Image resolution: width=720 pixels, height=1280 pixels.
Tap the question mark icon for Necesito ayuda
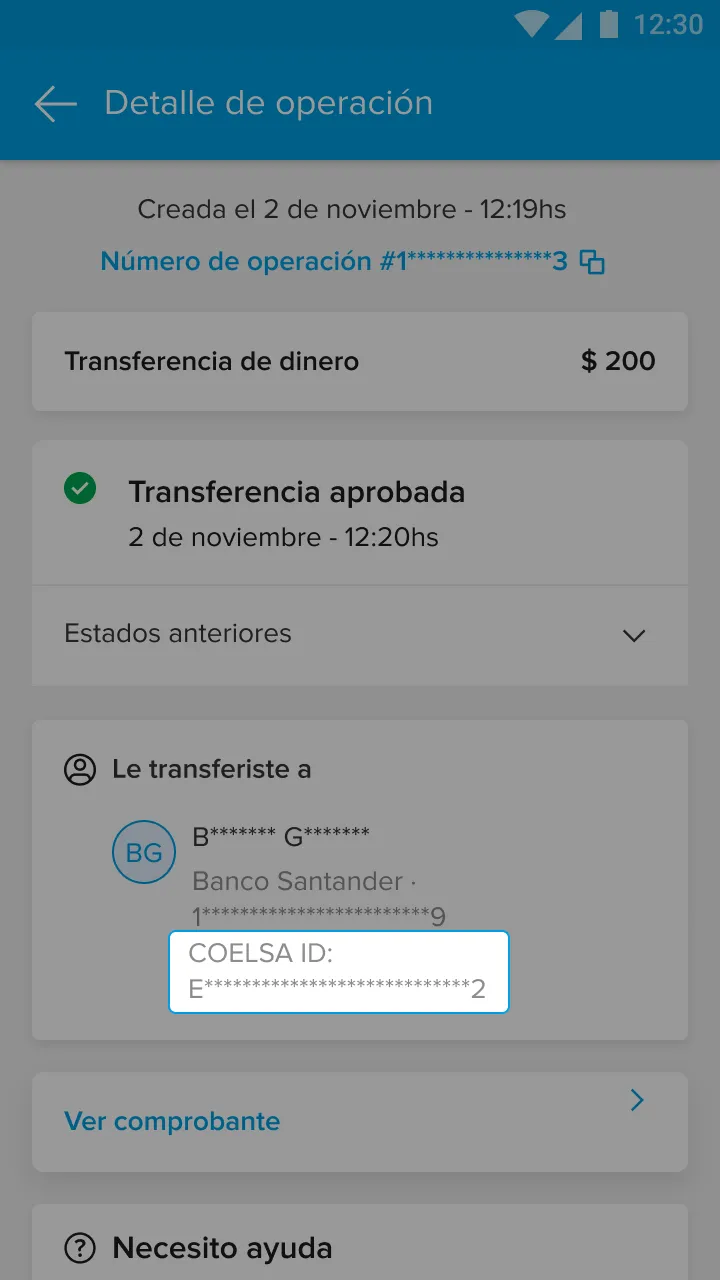tap(79, 1247)
